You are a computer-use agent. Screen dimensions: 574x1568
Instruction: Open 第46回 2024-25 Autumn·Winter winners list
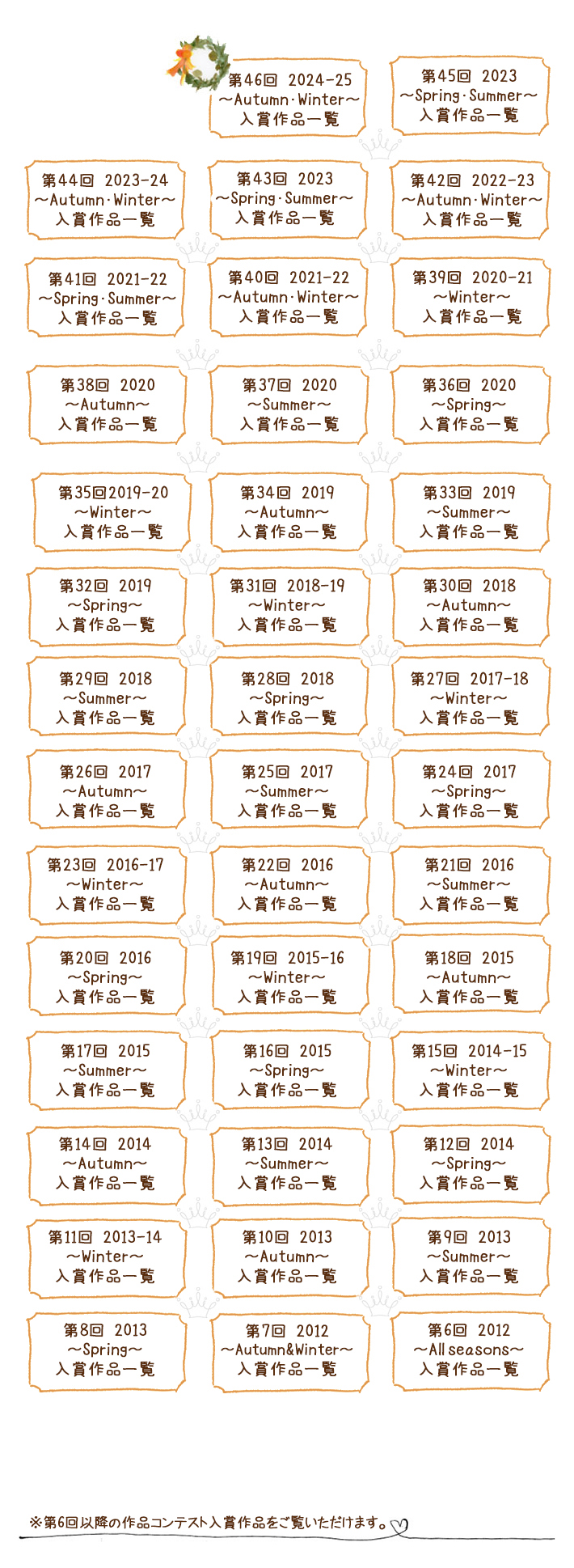pyautogui.click(x=289, y=99)
